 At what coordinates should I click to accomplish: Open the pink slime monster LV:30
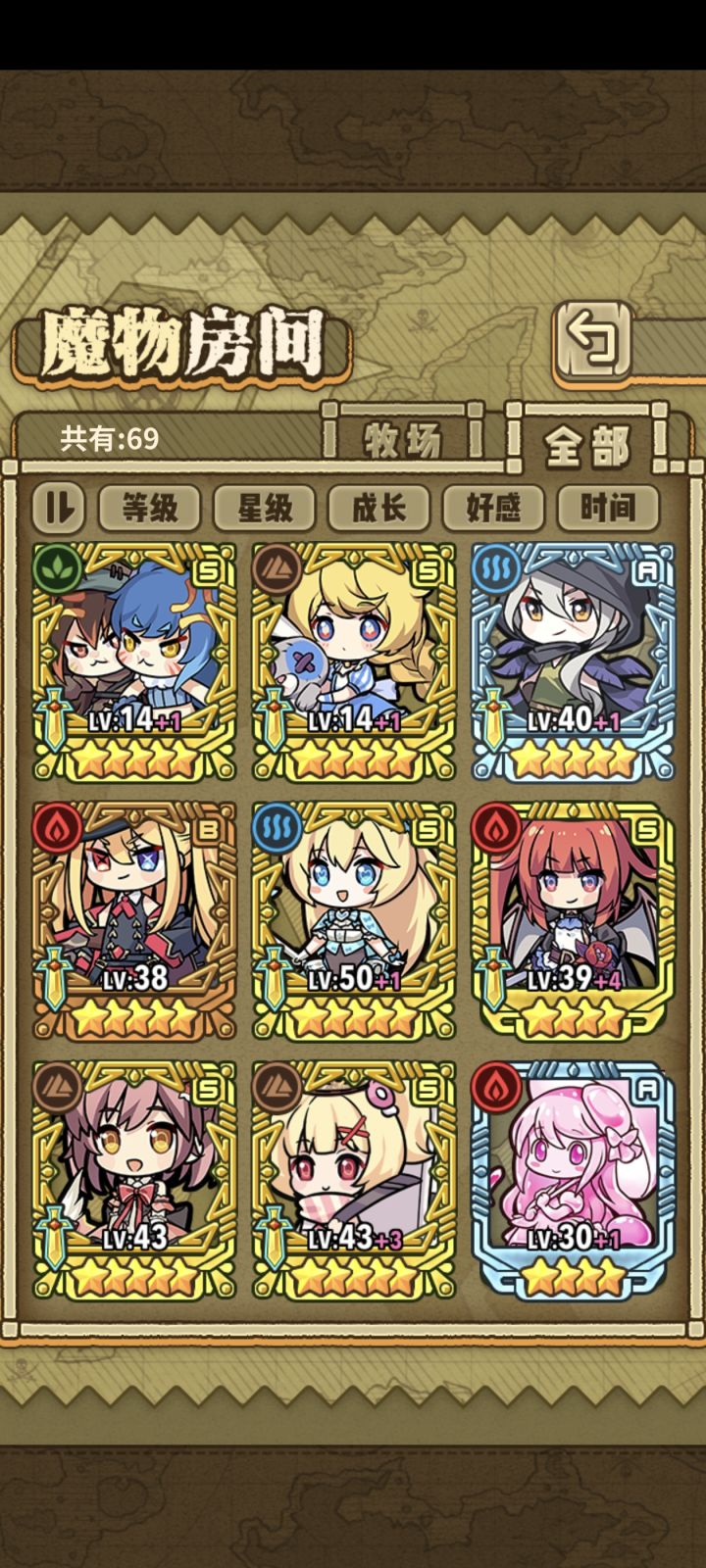click(x=574, y=1180)
